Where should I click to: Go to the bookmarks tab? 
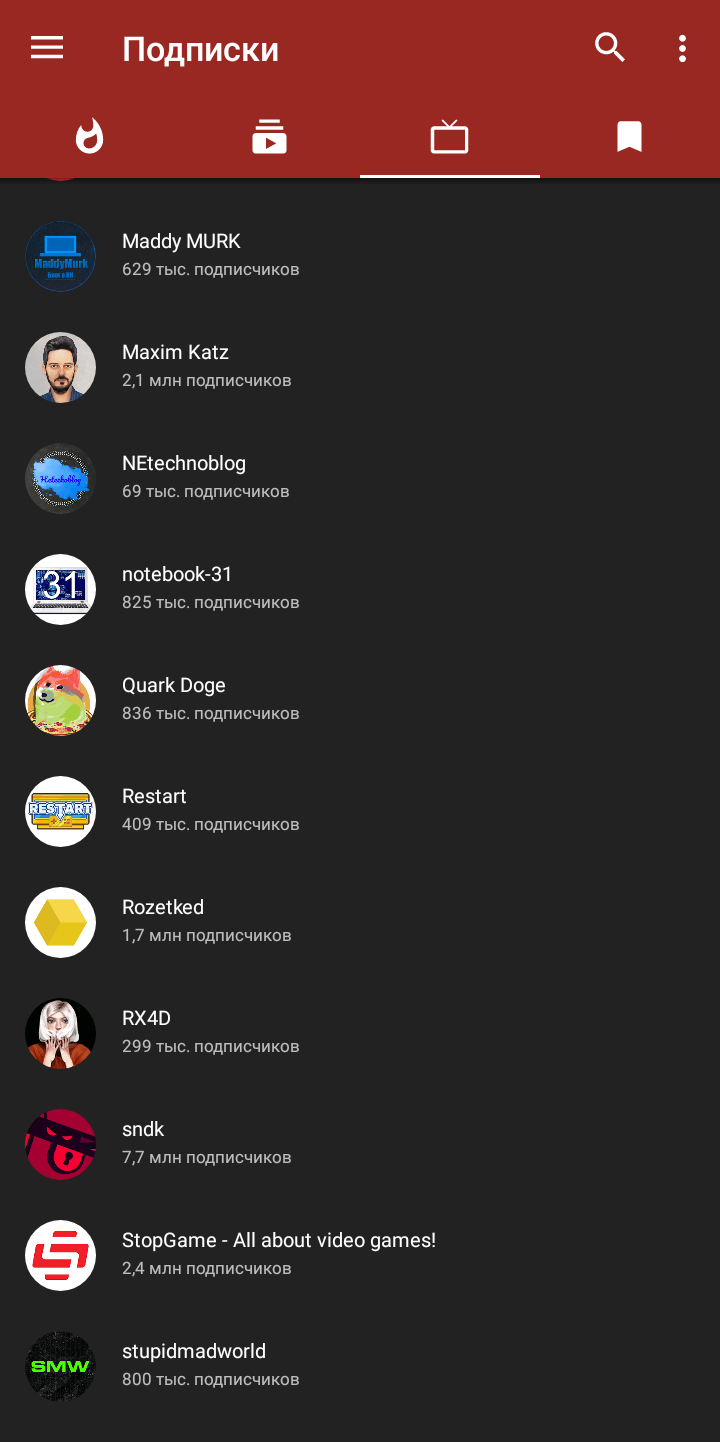click(x=629, y=137)
